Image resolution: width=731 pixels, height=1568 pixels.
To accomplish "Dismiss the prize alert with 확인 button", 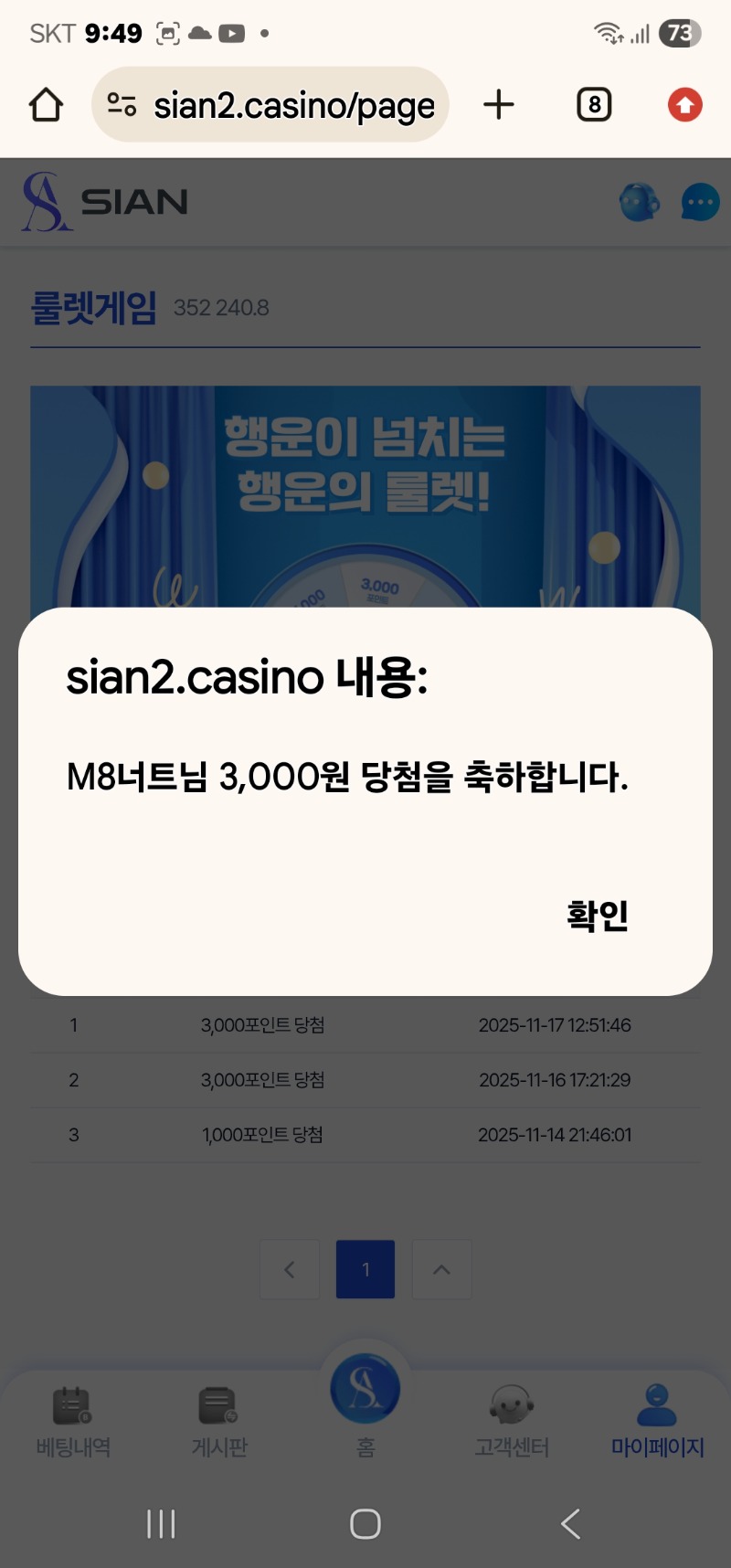I will pos(596,915).
